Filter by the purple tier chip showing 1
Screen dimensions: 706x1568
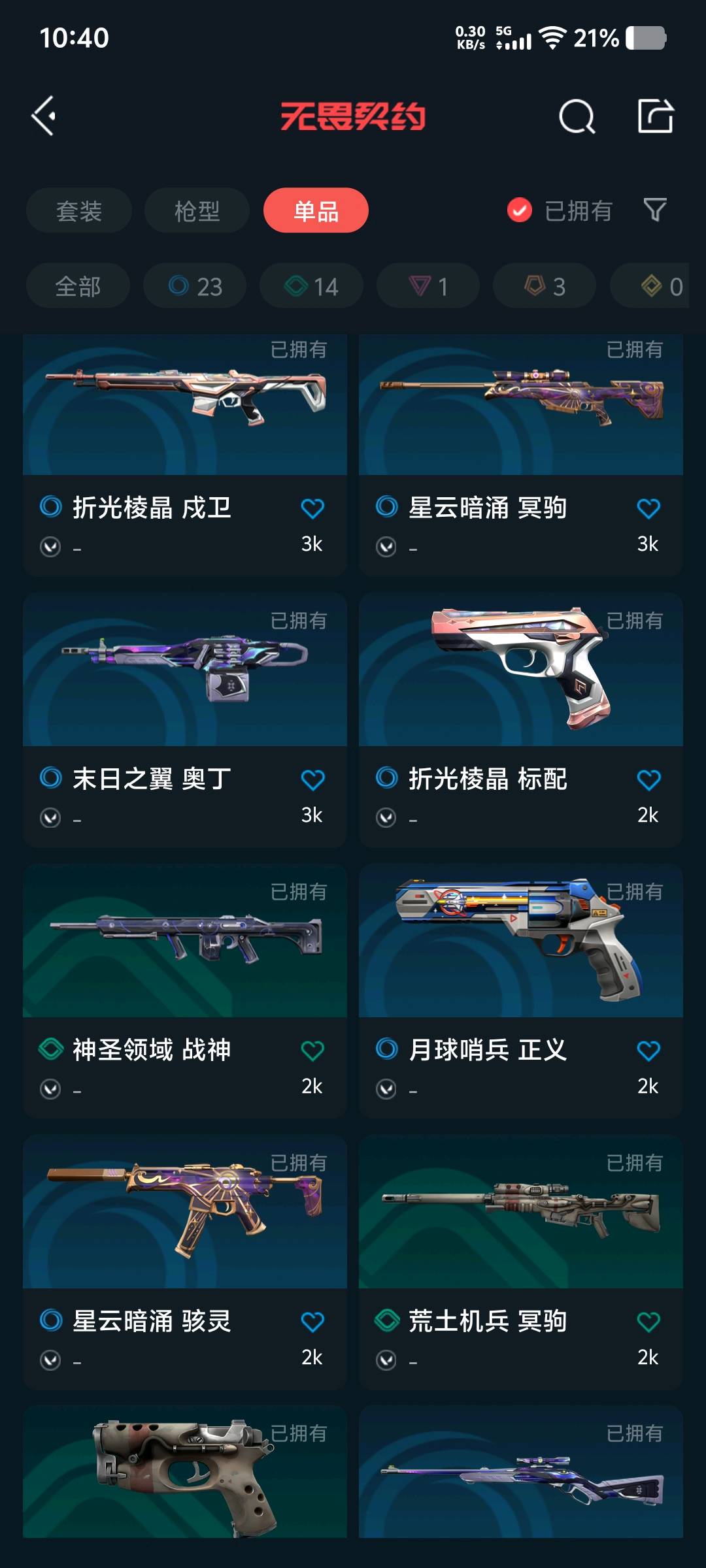pos(428,286)
